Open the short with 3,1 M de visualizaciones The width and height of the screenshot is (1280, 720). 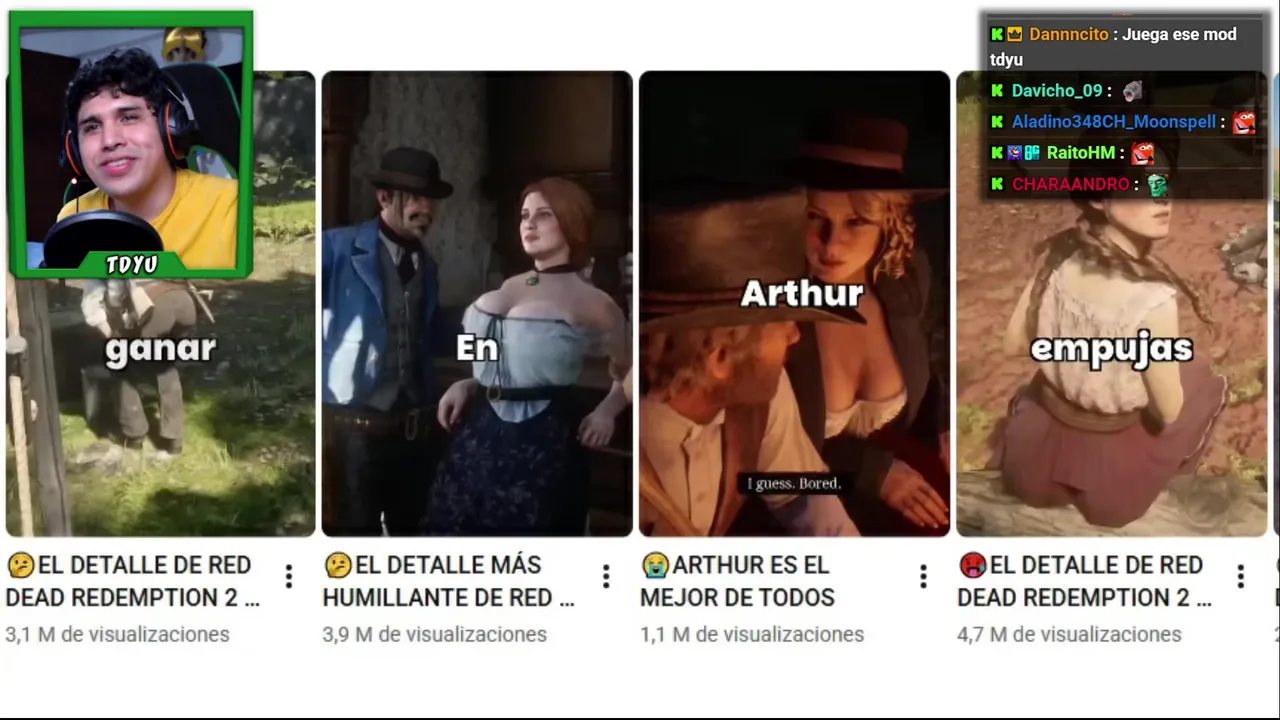pyautogui.click(x=160, y=400)
